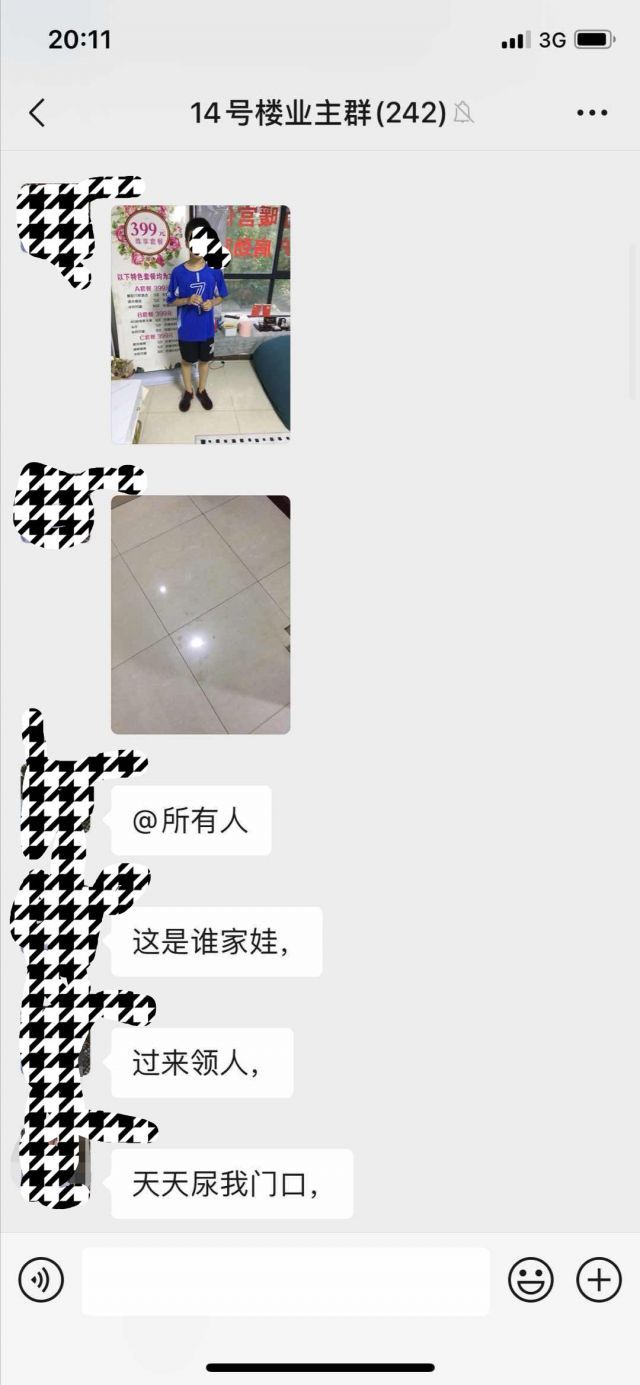Switch to voice message input
The height and width of the screenshot is (1385, 640).
pyautogui.click(x=41, y=1280)
